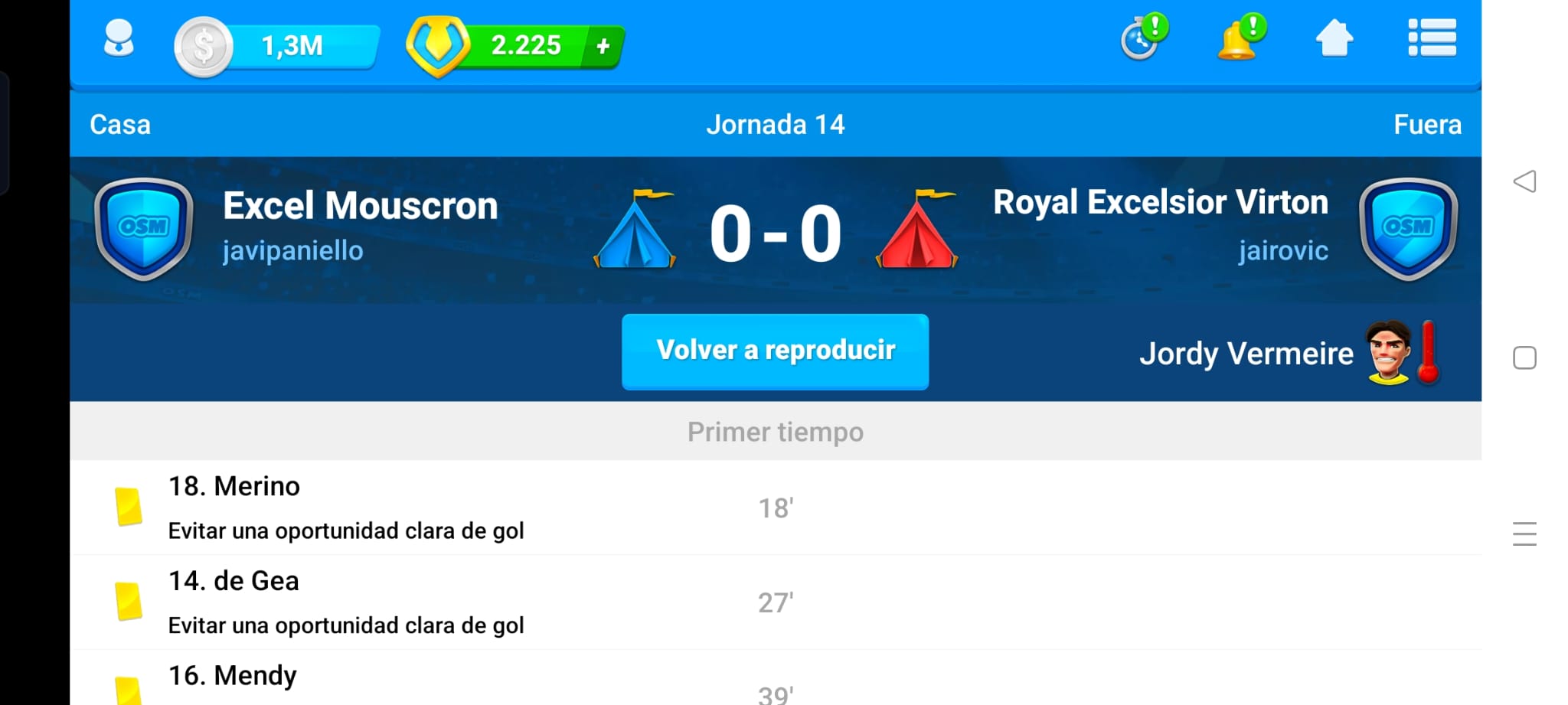
Task: Open the notifications bell
Action: (x=1238, y=38)
